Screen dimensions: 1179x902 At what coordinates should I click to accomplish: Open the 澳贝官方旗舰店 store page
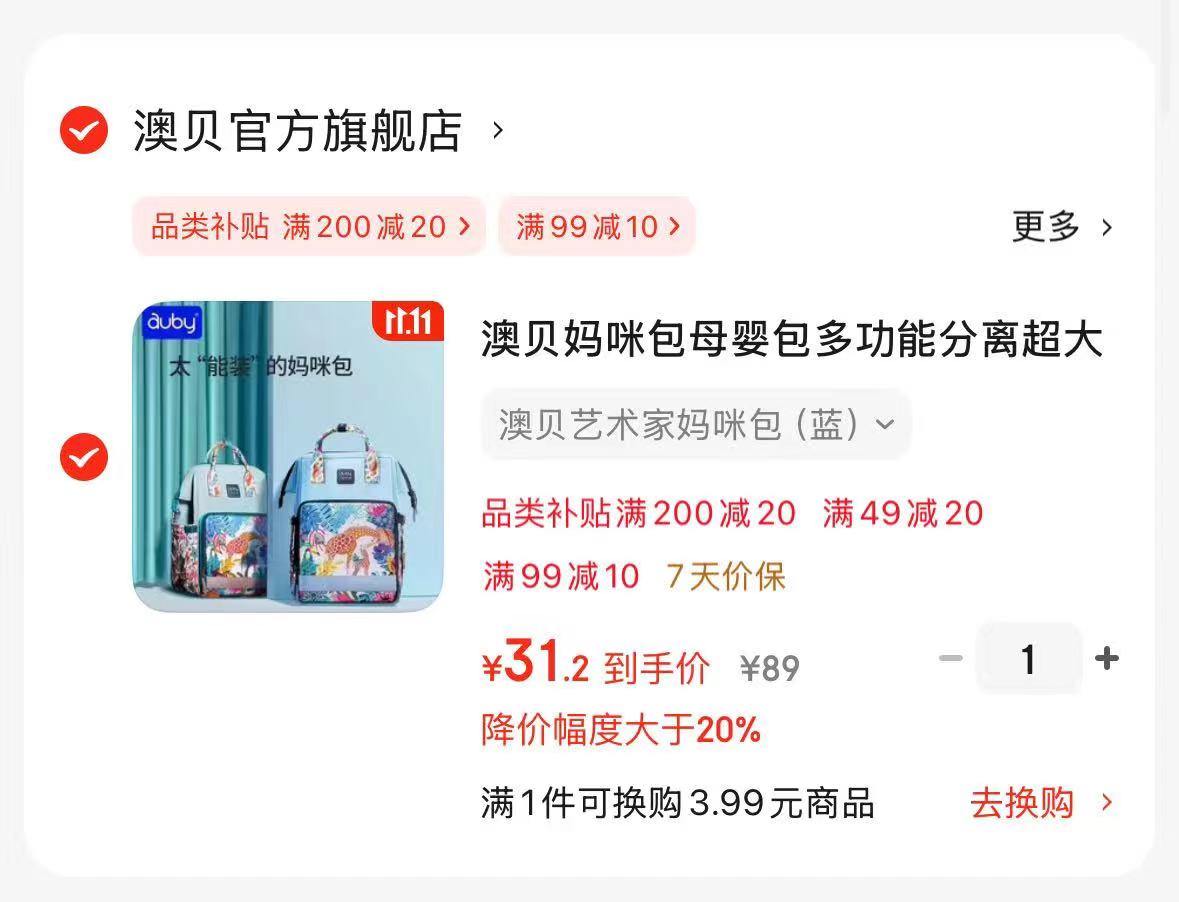coord(298,131)
